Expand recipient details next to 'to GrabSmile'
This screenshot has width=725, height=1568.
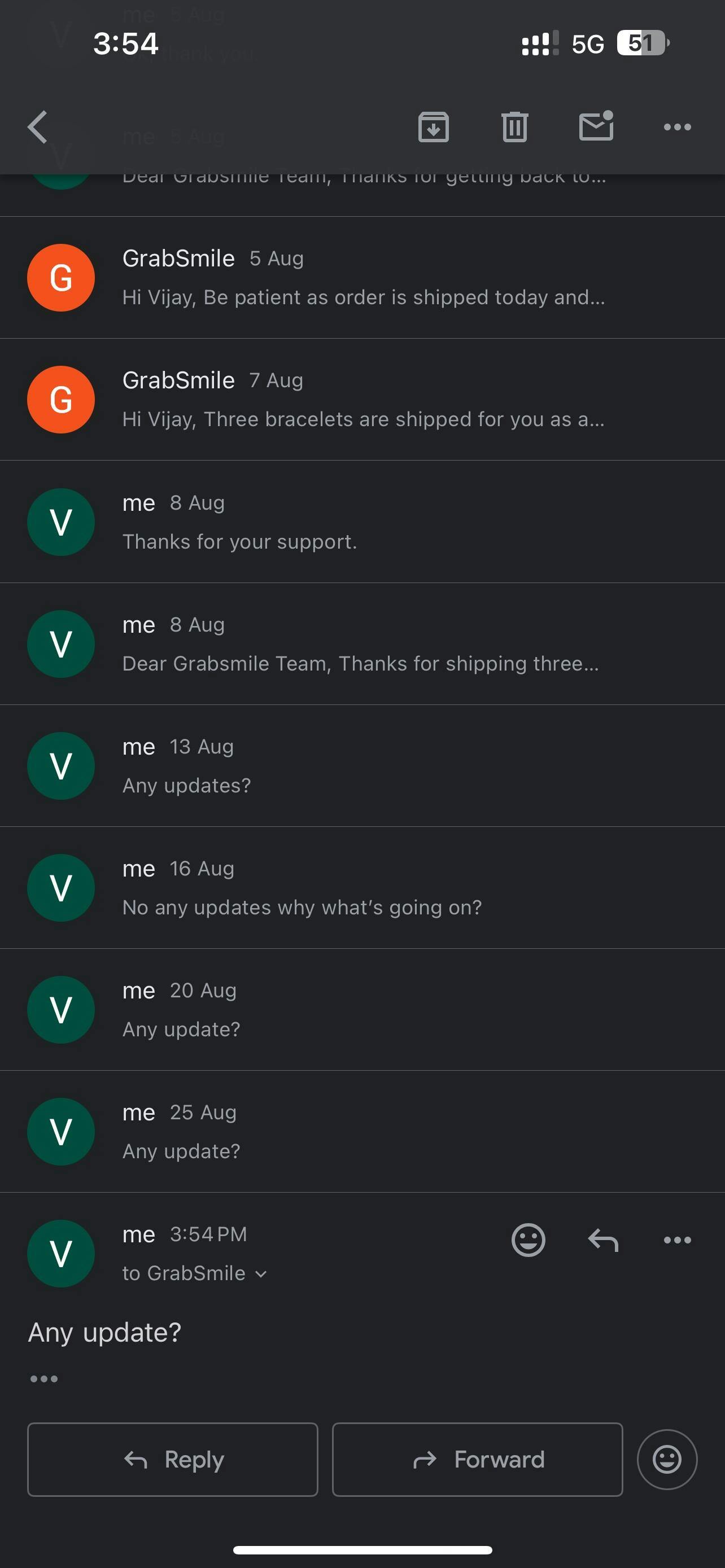pyautogui.click(x=260, y=1274)
